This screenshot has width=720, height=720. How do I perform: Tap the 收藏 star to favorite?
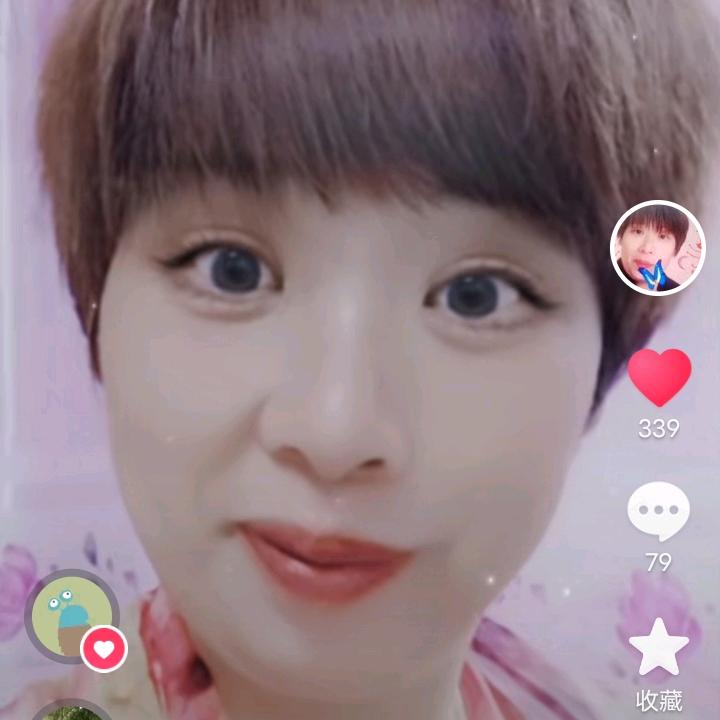[659, 647]
